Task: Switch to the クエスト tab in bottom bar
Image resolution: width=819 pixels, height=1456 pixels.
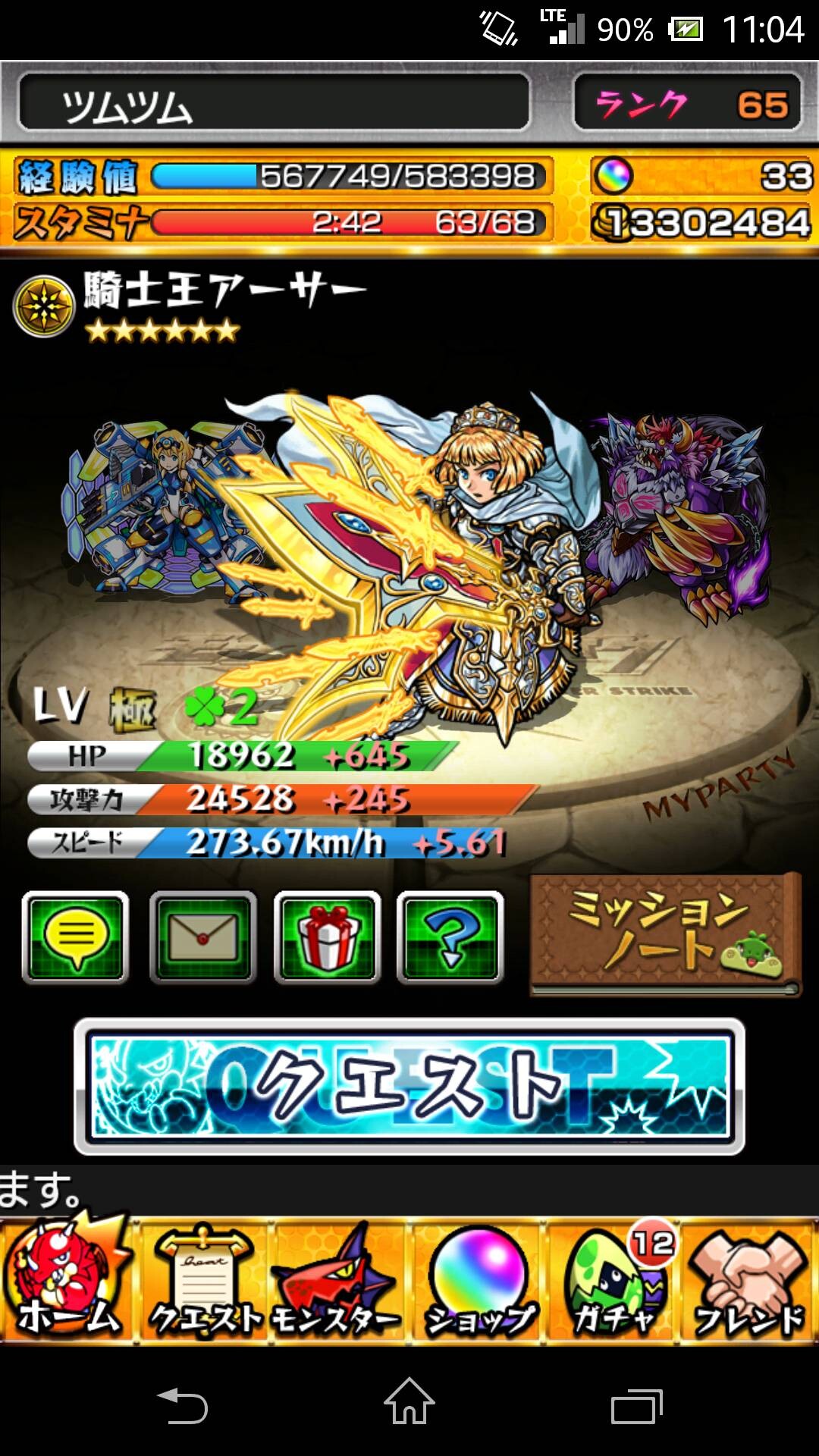Action: [203, 1281]
